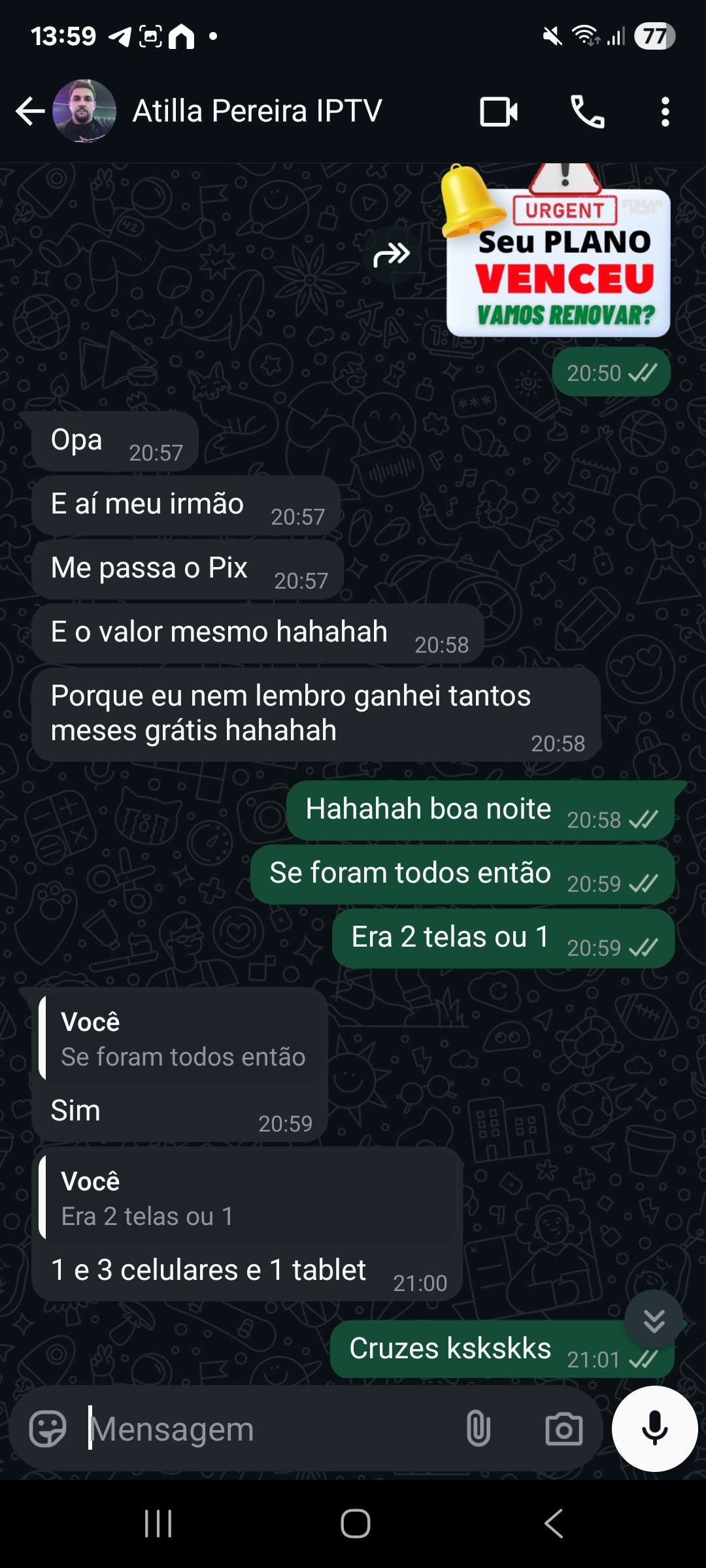706x1568 pixels.
Task: Attach a file with the paperclip
Action: pos(478,1429)
